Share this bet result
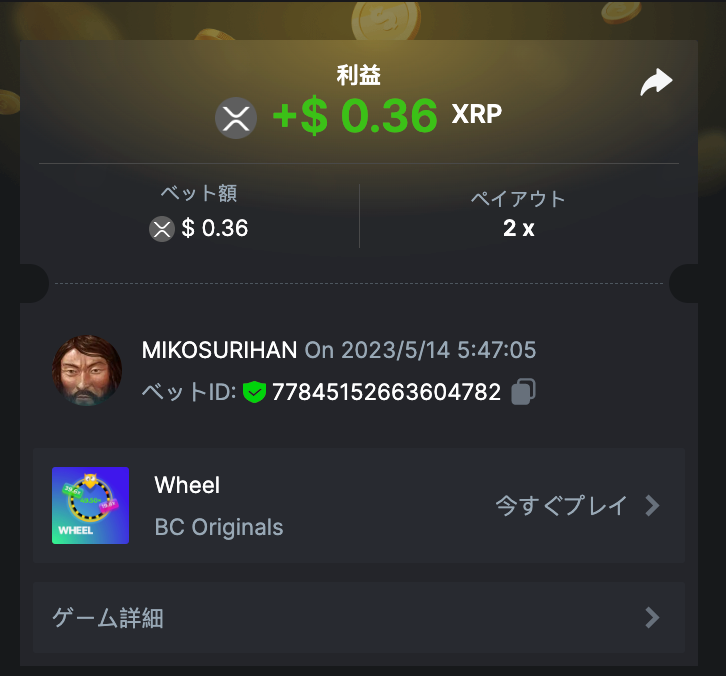The width and height of the screenshot is (726, 676). [x=656, y=83]
